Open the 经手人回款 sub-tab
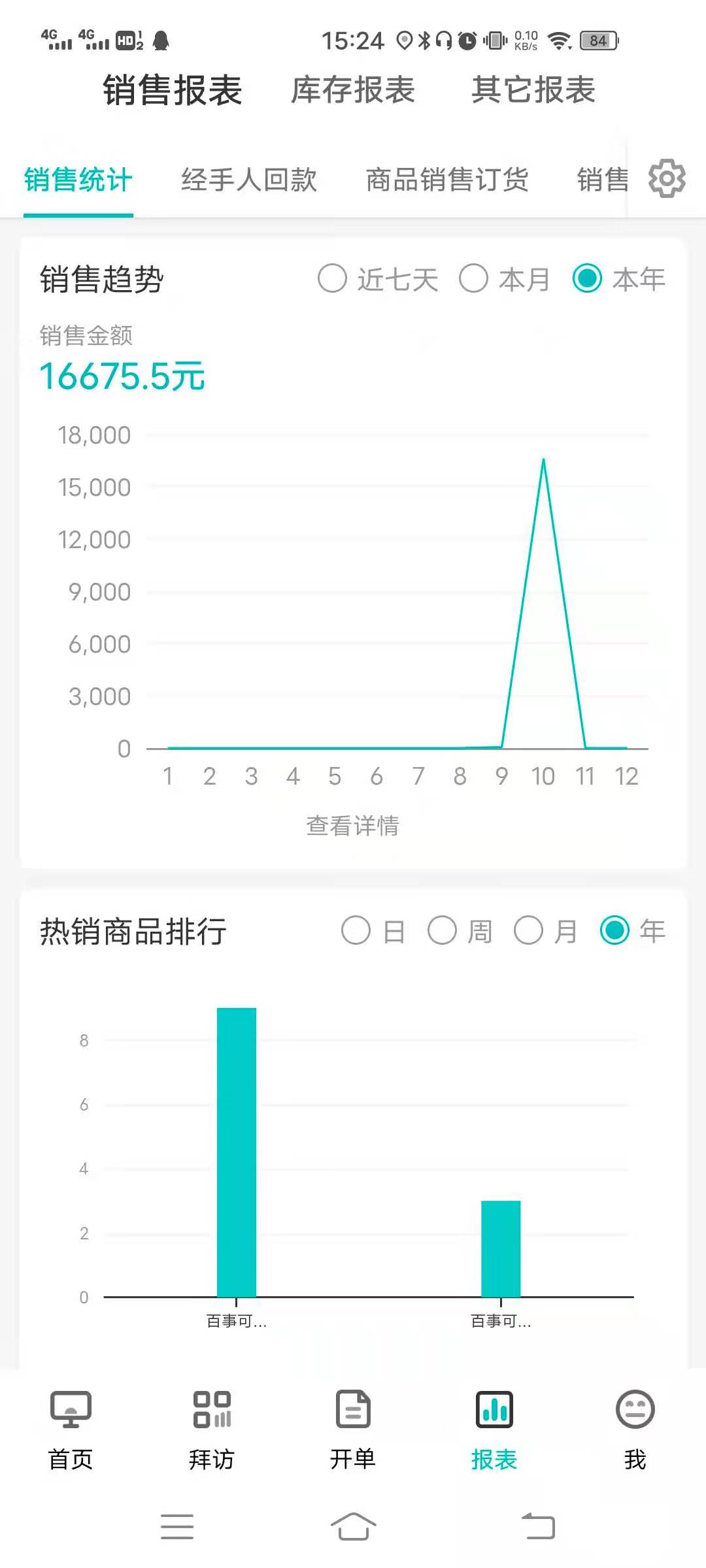 (249, 180)
